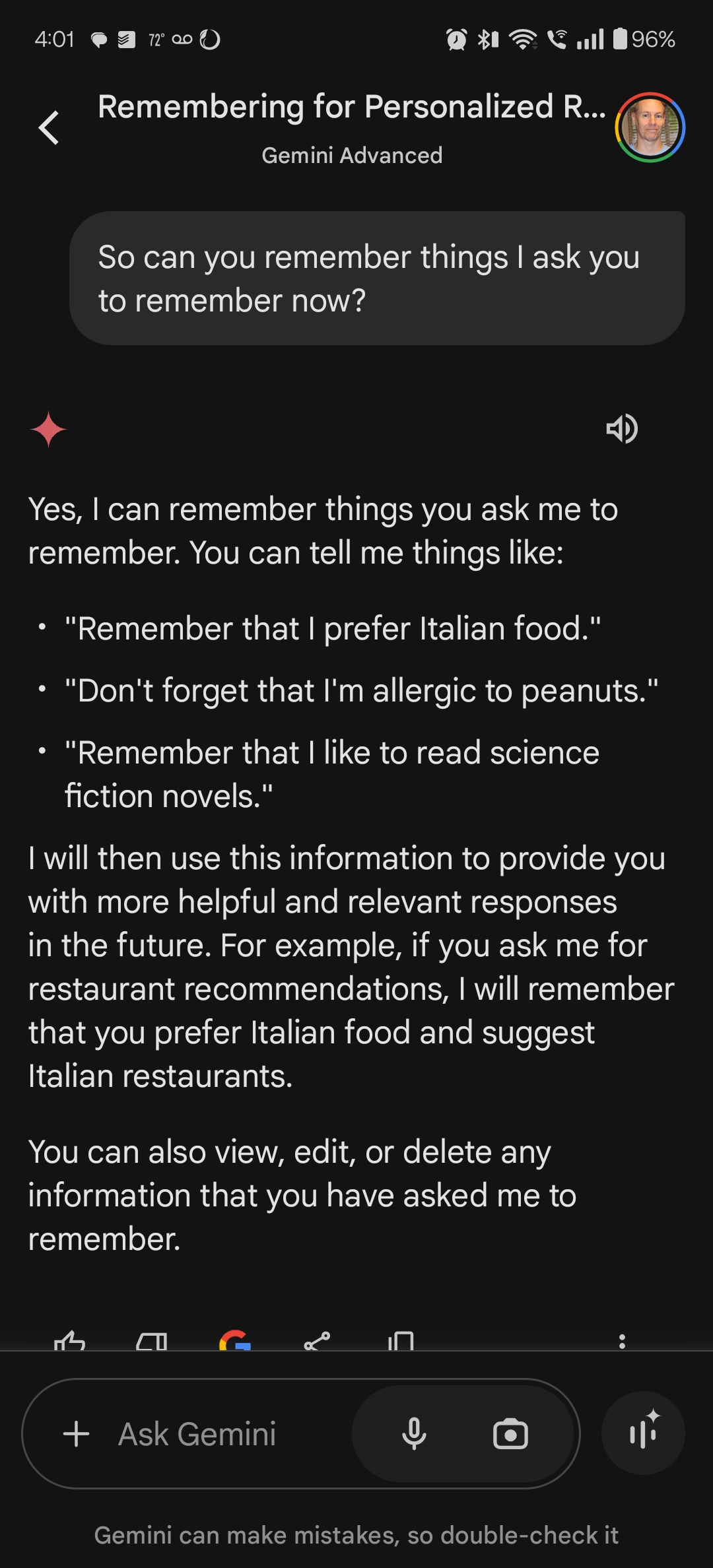Open the account profile picture
The height and width of the screenshot is (1568, 713).
(x=650, y=127)
